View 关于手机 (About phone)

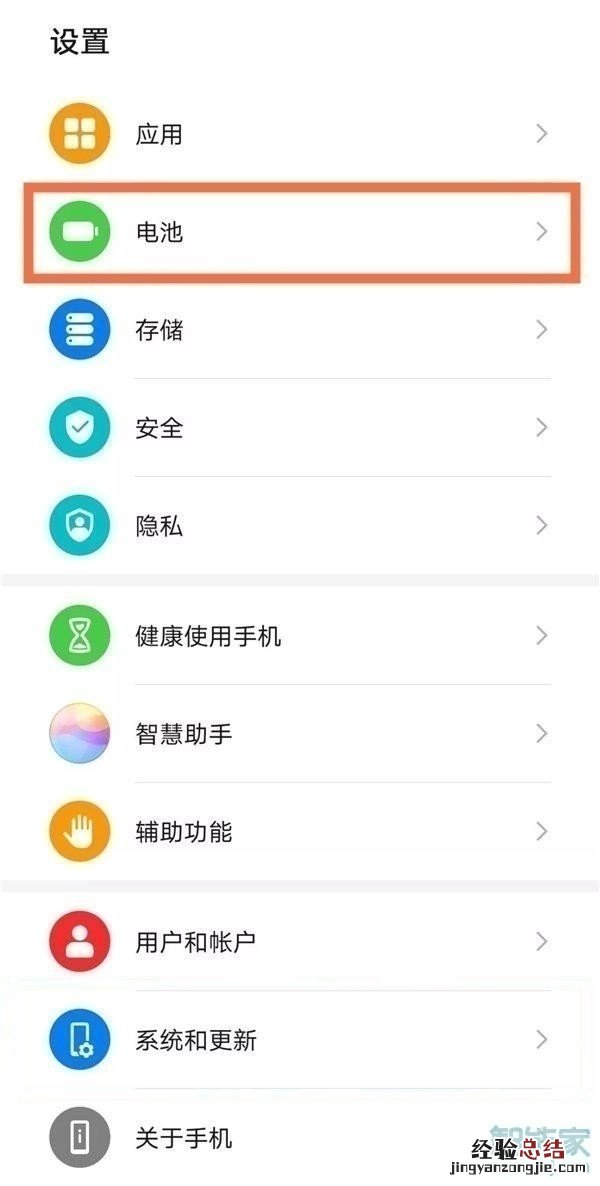tap(300, 1138)
